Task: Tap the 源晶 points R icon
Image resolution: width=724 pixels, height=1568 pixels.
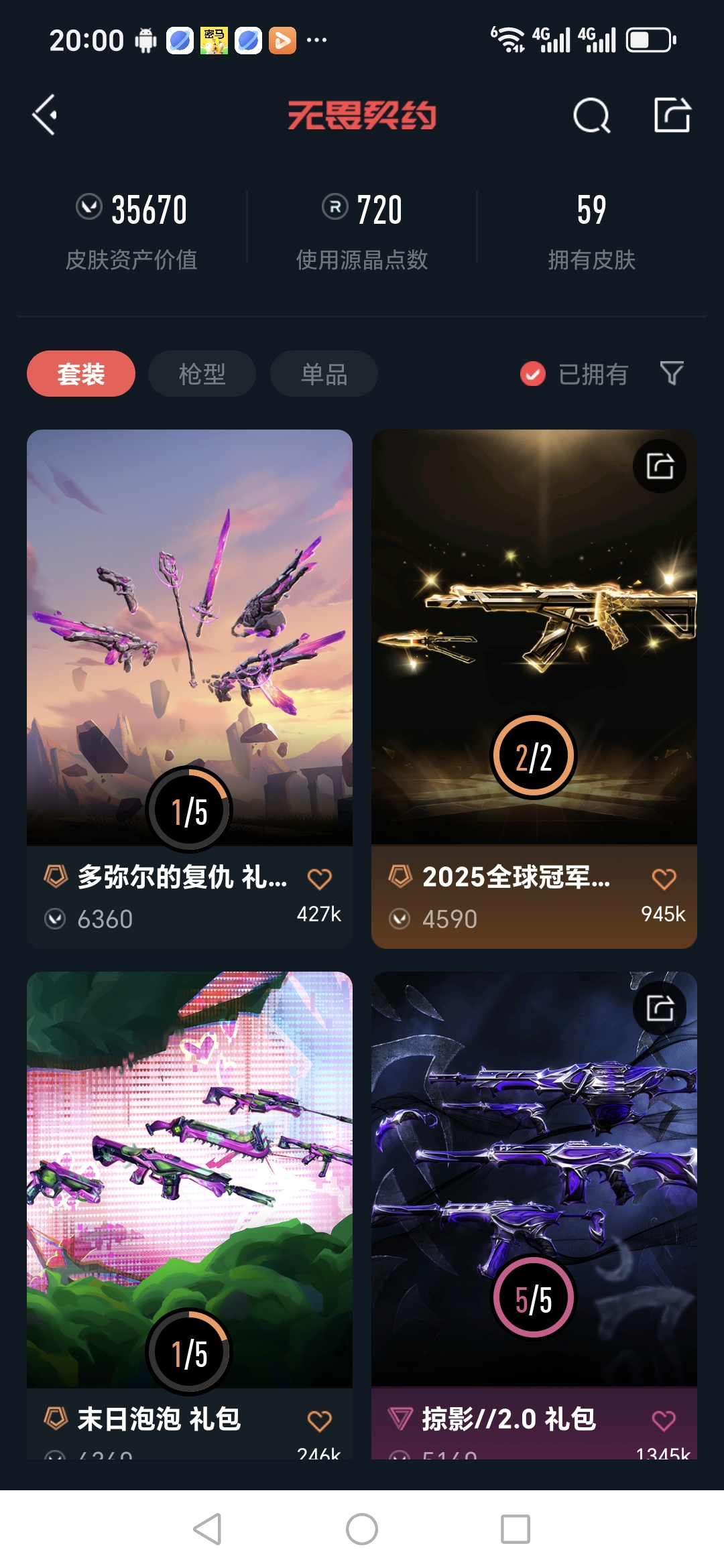Action: tap(333, 209)
